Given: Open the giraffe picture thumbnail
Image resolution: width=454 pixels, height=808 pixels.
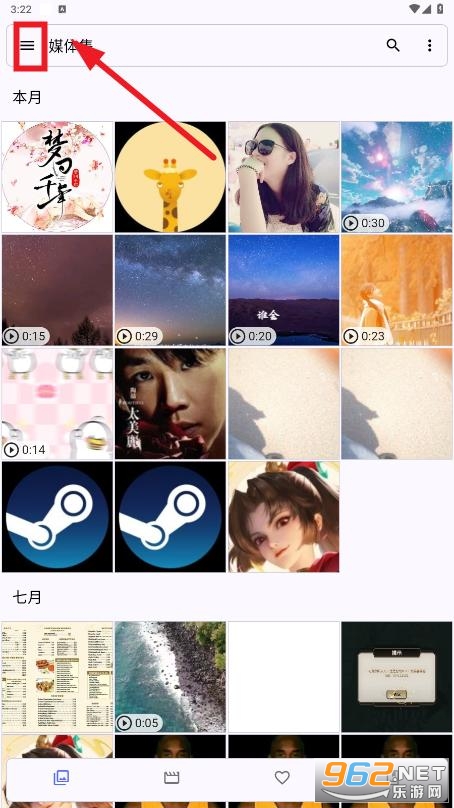Looking at the screenshot, I should tap(170, 177).
